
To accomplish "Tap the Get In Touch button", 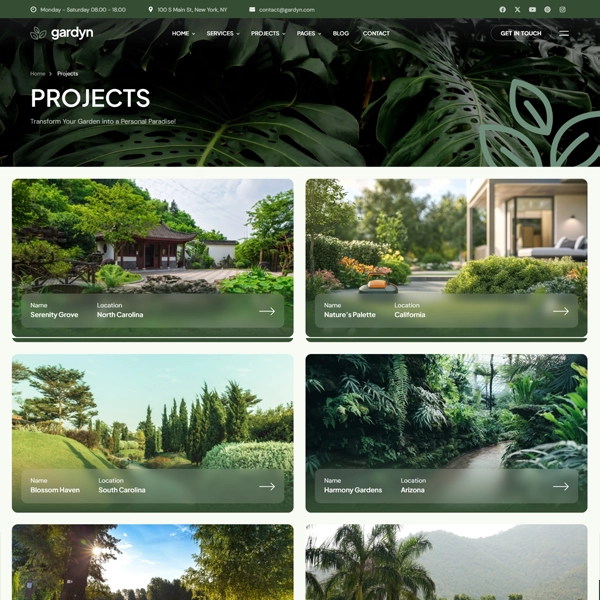I will coord(520,33).
